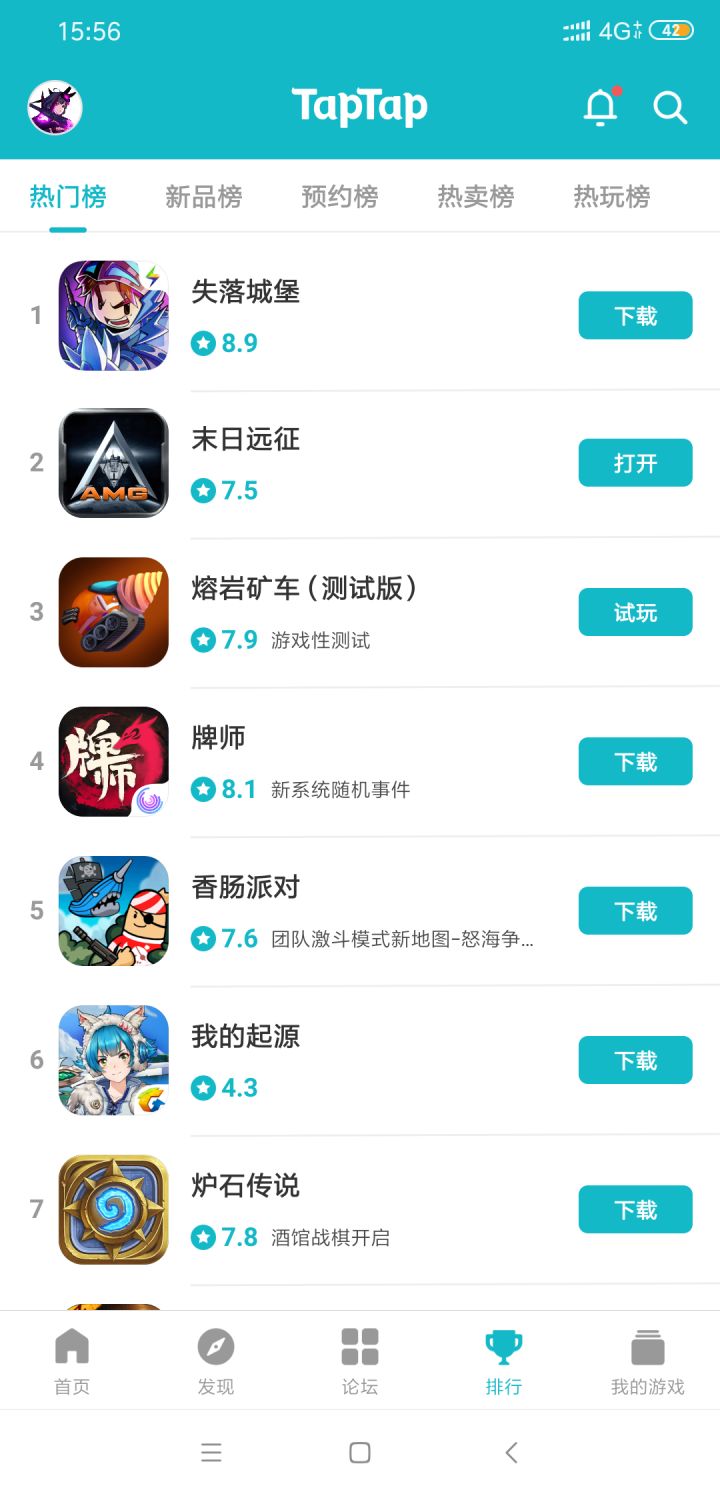
Task: Open the 论坛 forum grid icon
Action: tap(359, 1360)
